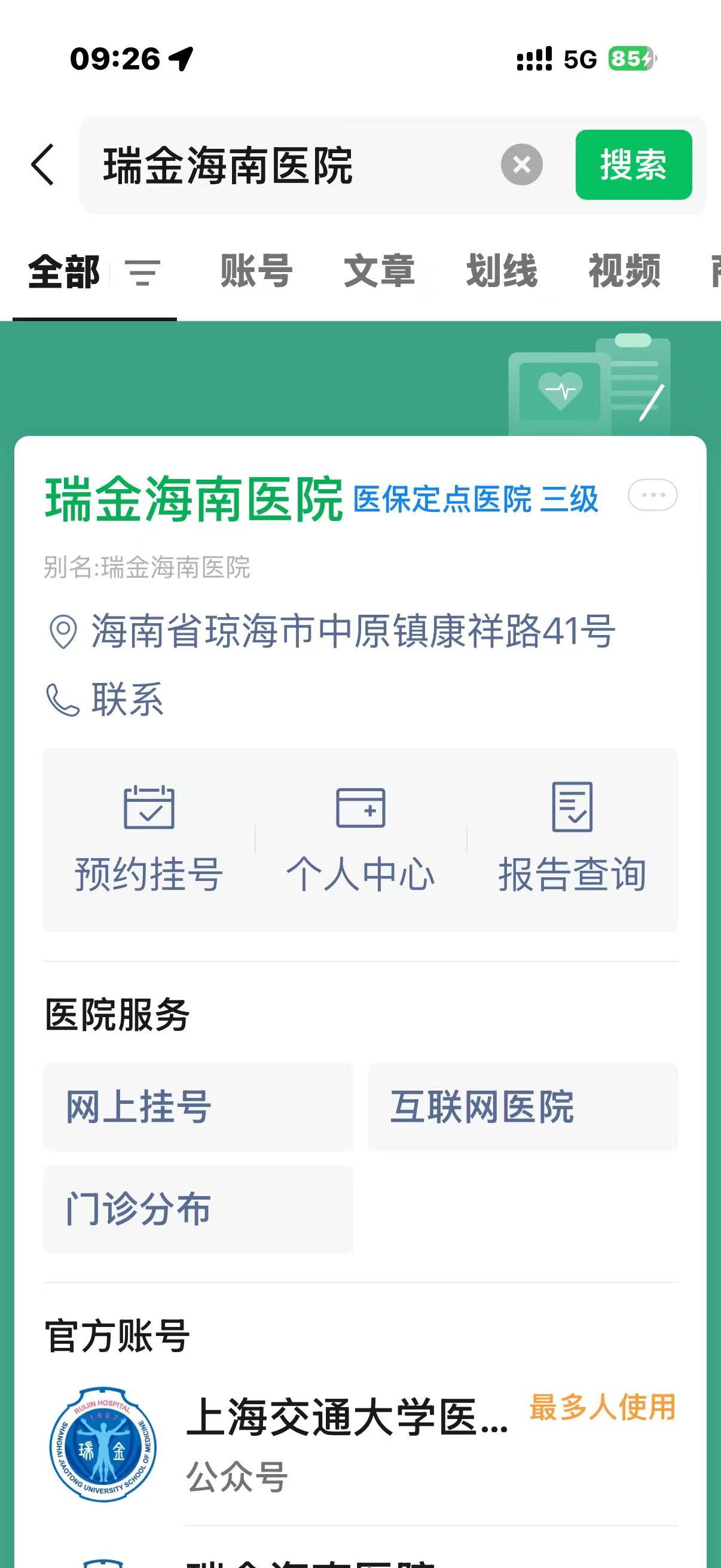Open 报告查询
The image size is (721, 1568).
pos(572,839)
